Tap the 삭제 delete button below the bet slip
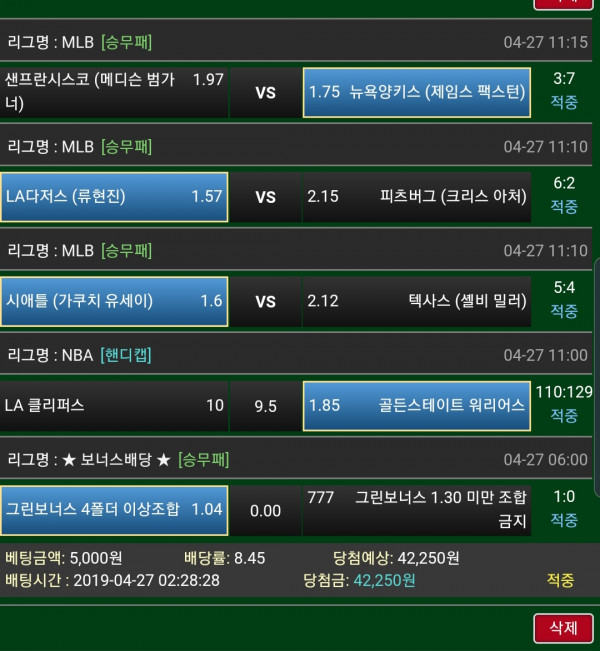Image resolution: width=600 pixels, height=651 pixels. [x=563, y=628]
